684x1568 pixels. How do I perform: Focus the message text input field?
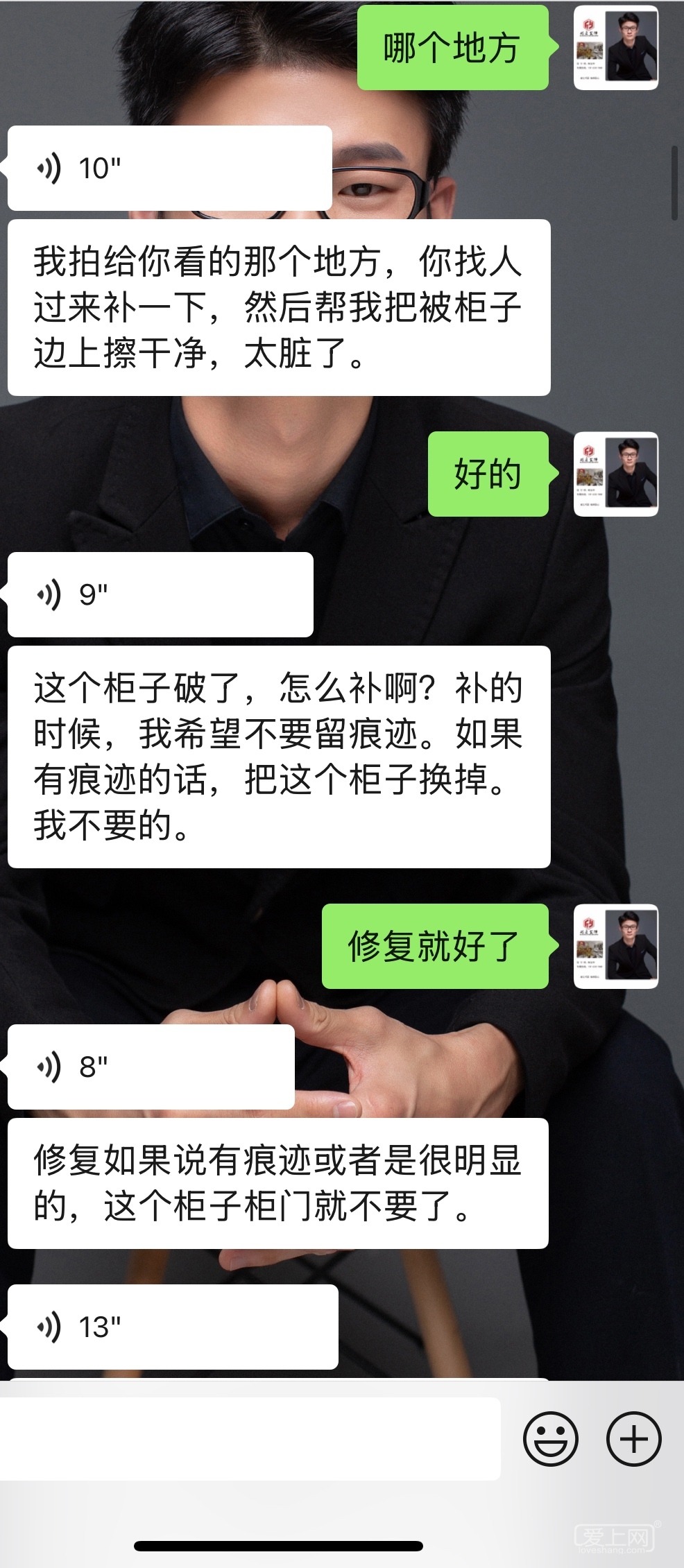point(250,1439)
